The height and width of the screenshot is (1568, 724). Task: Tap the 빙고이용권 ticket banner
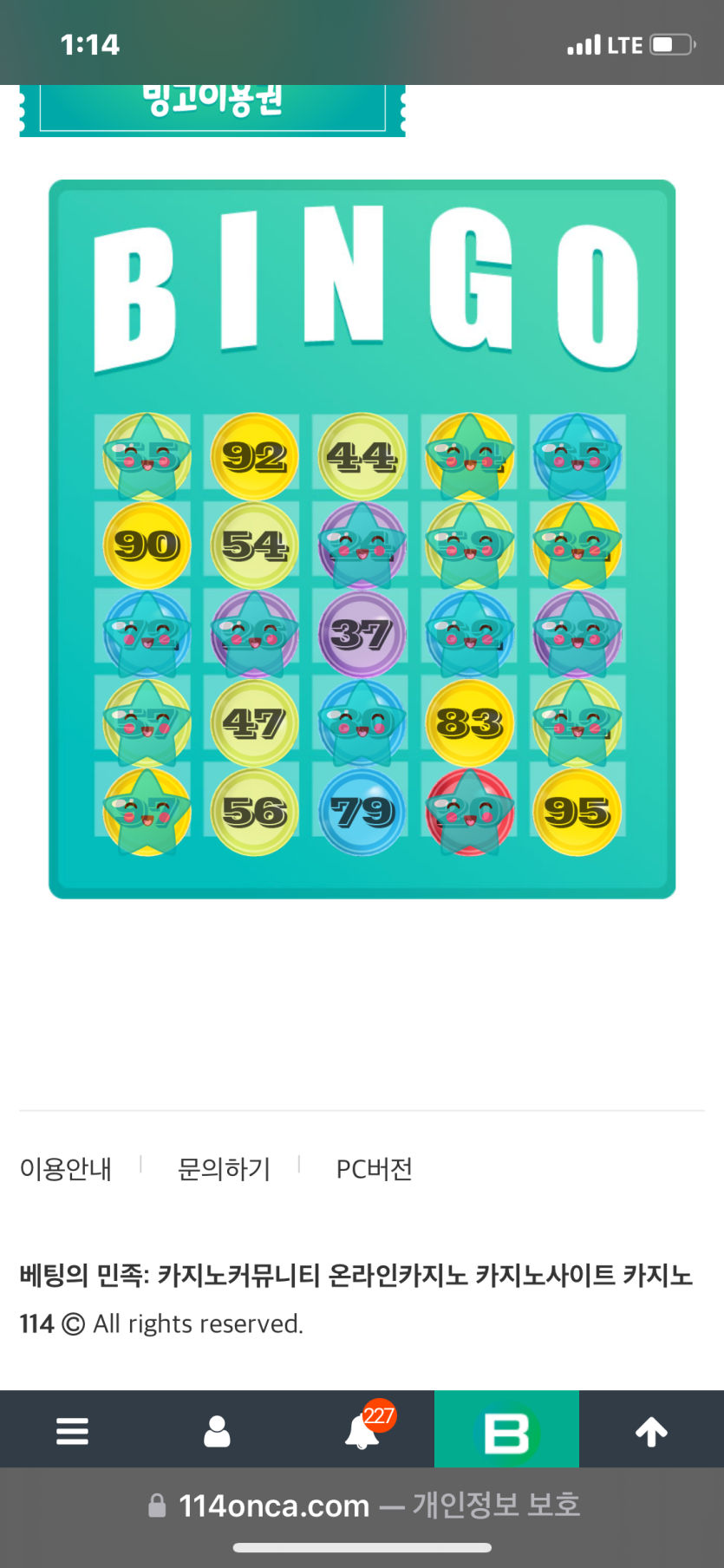click(212, 108)
